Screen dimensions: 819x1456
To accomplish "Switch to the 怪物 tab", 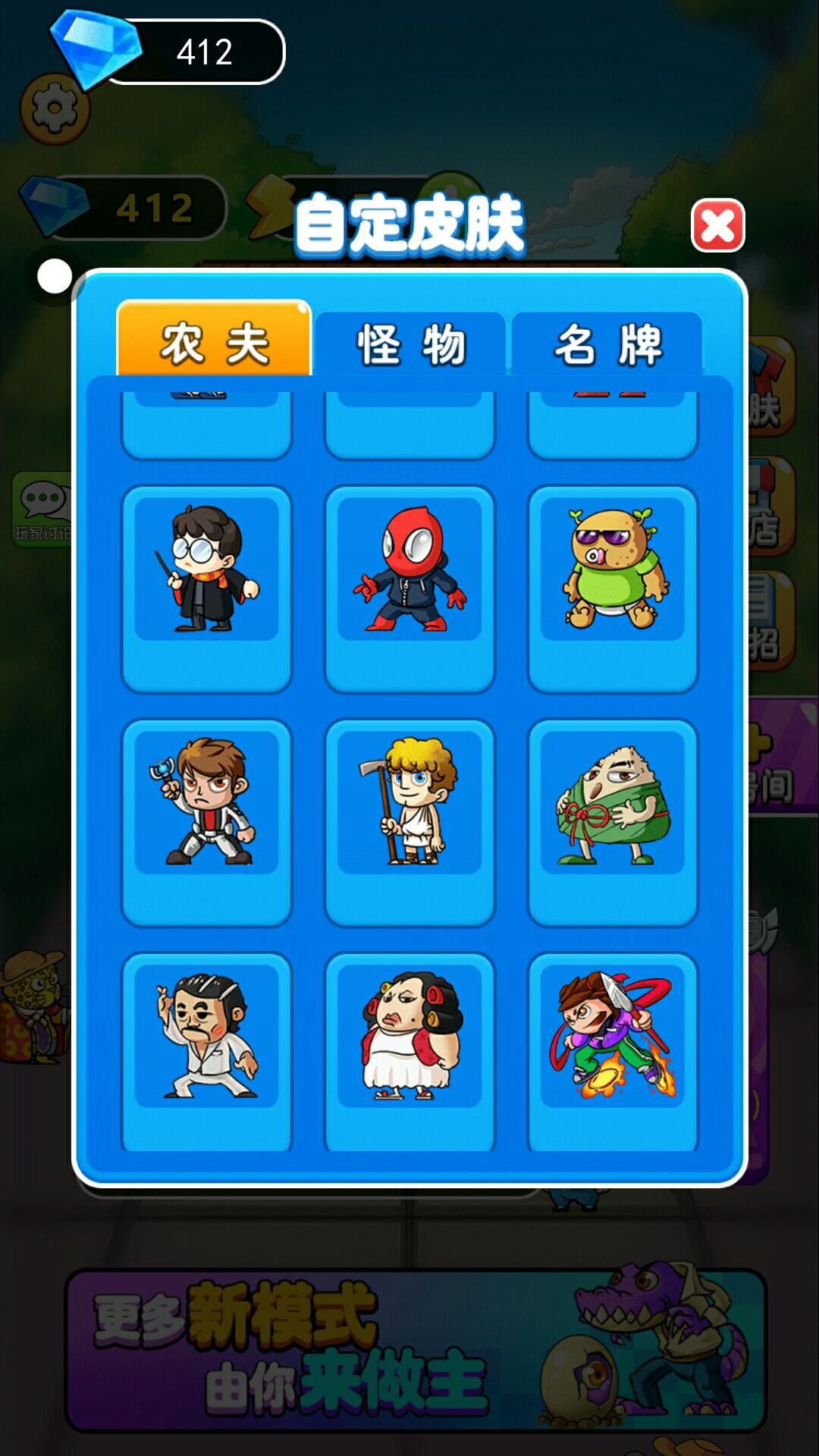I will click(410, 345).
